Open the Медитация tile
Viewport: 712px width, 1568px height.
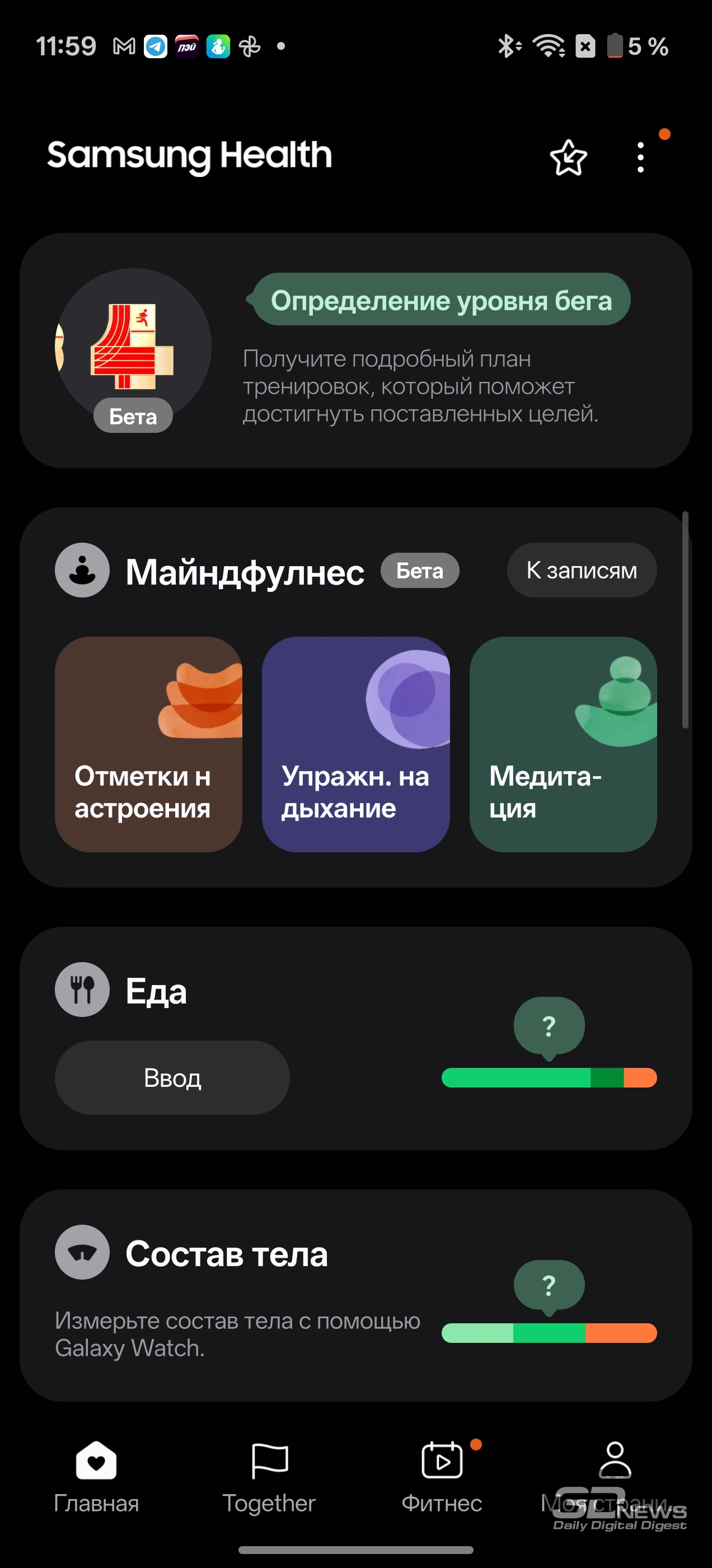[563, 744]
